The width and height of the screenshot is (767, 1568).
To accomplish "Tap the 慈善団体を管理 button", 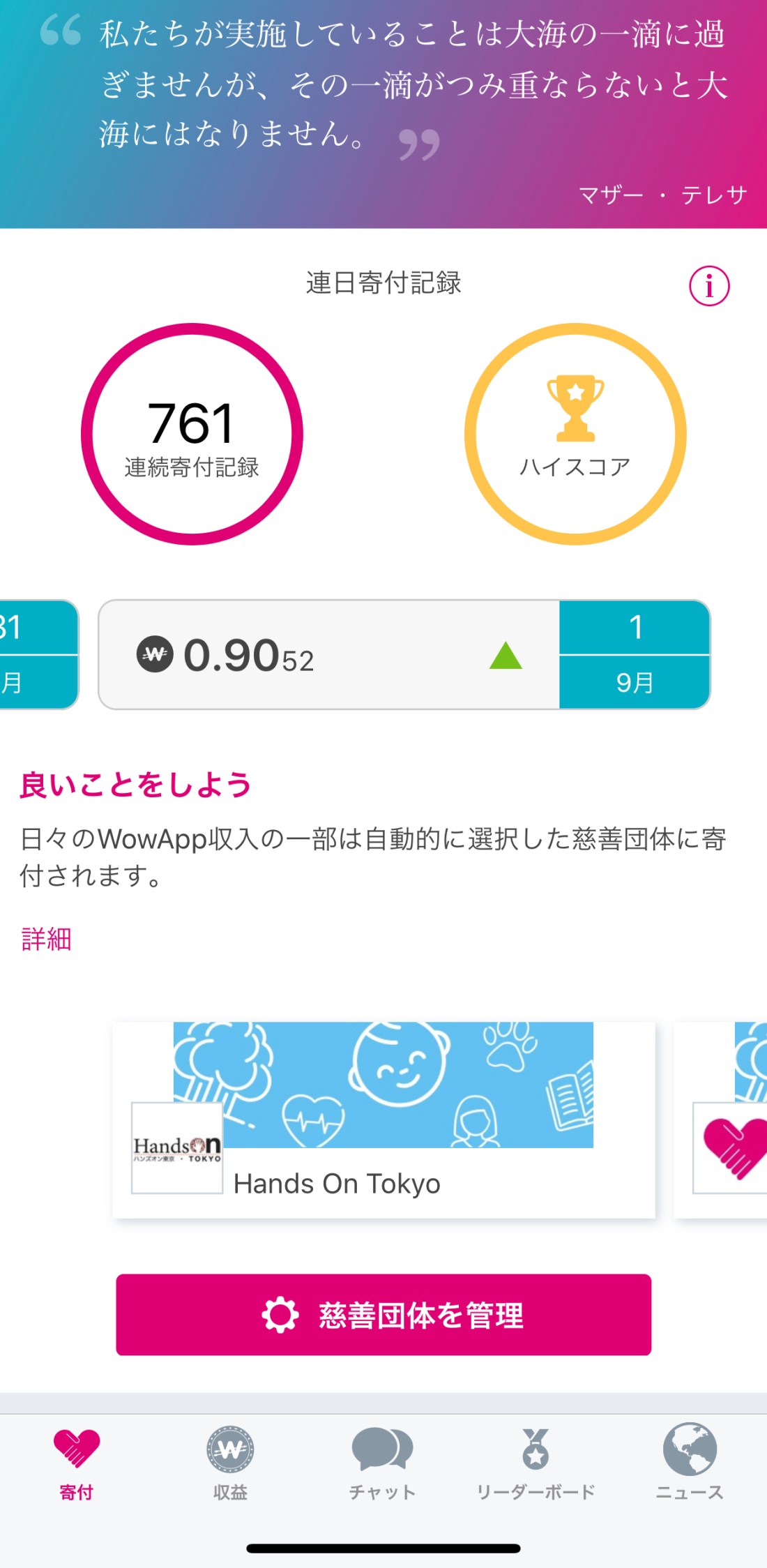I will pyautogui.click(x=383, y=1315).
